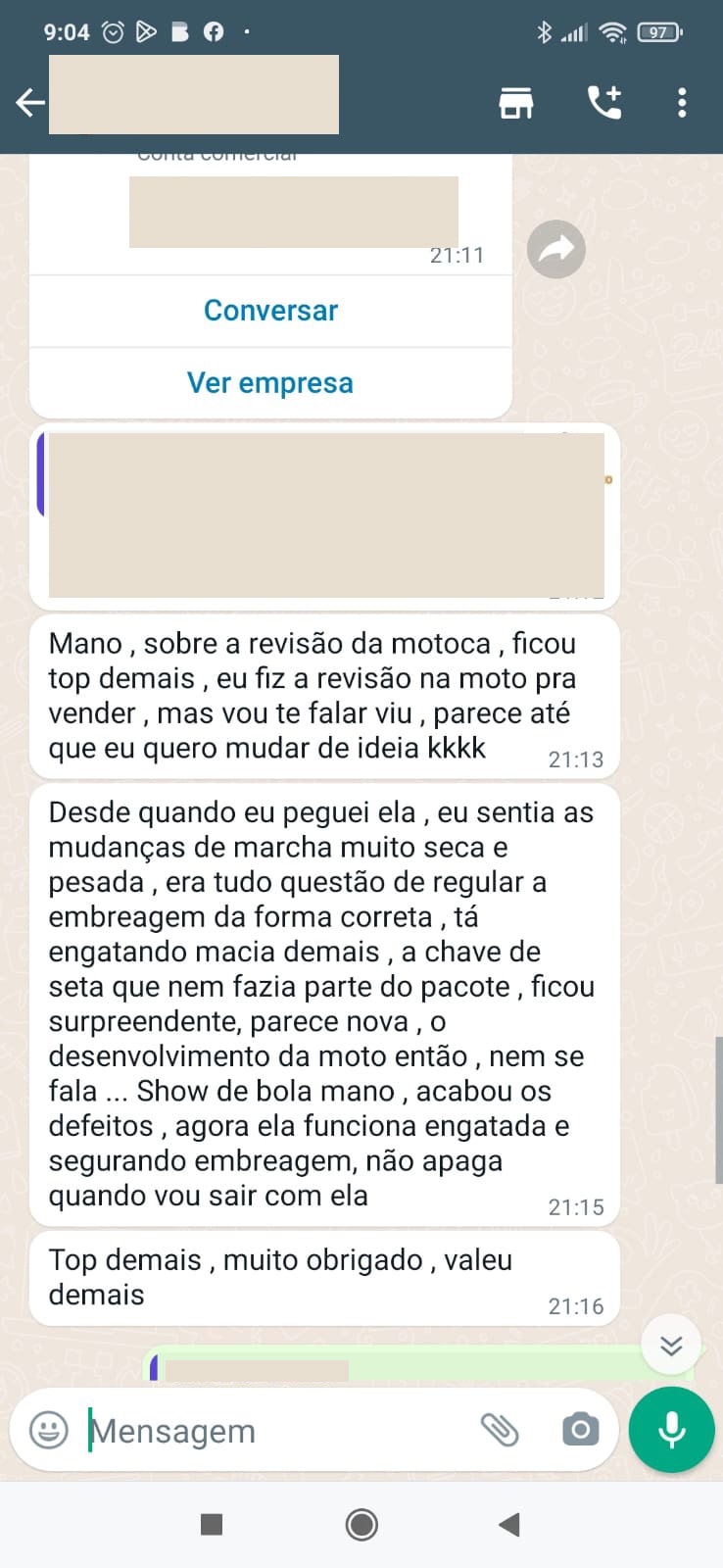Tap the system home button
Viewport: 723px width, 1568px height.
[x=361, y=1524]
